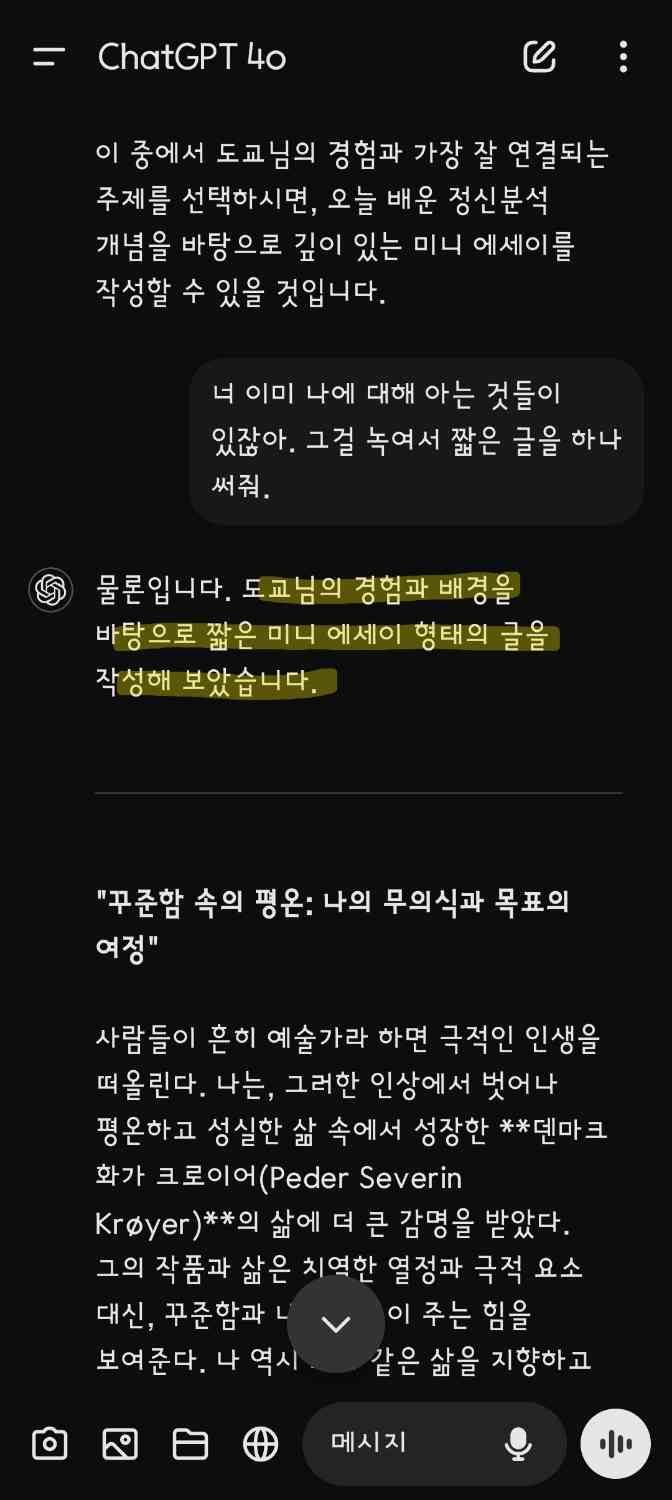Attach a file from the folder

(x=190, y=1443)
